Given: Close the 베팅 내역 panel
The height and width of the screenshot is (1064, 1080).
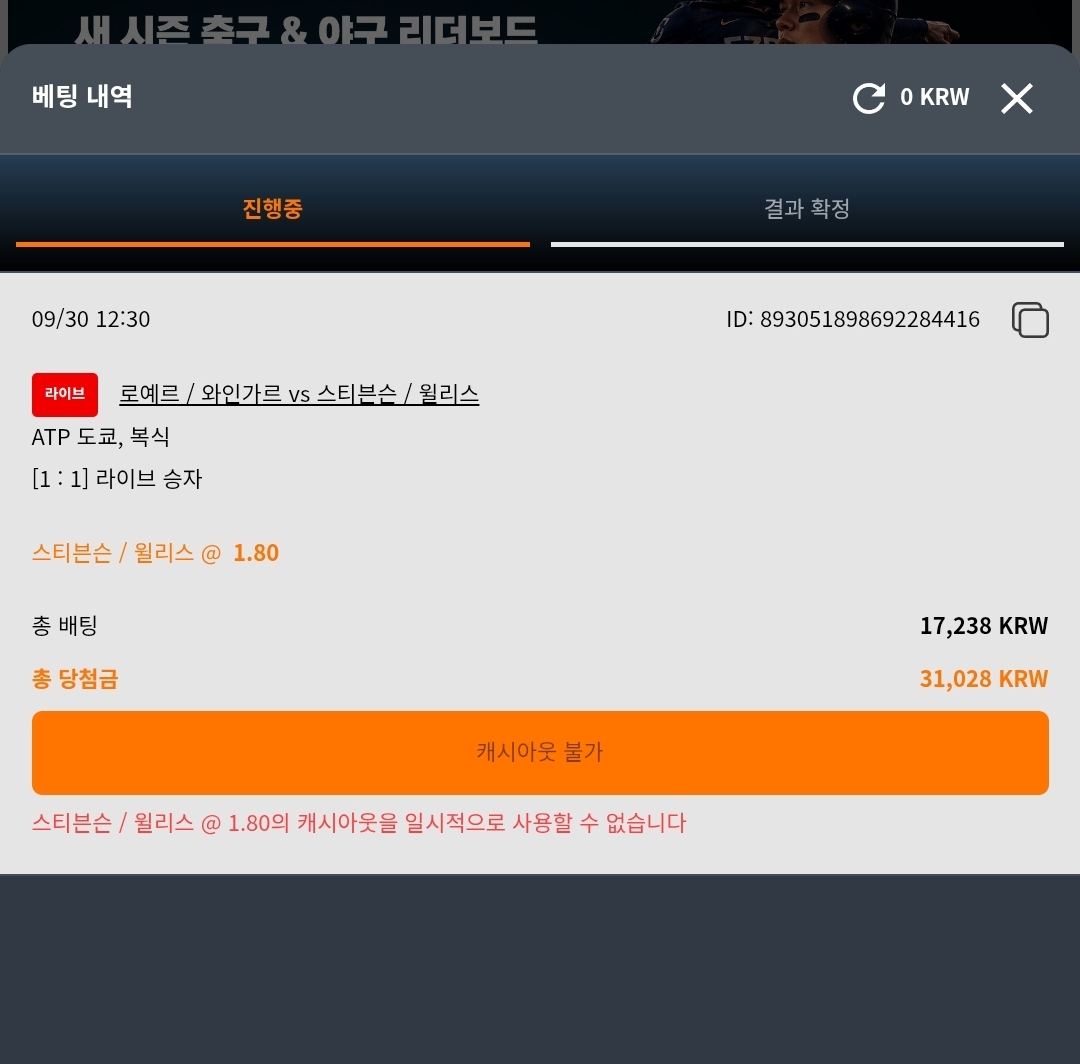Looking at the screenshot, I should coord(1017,98).
